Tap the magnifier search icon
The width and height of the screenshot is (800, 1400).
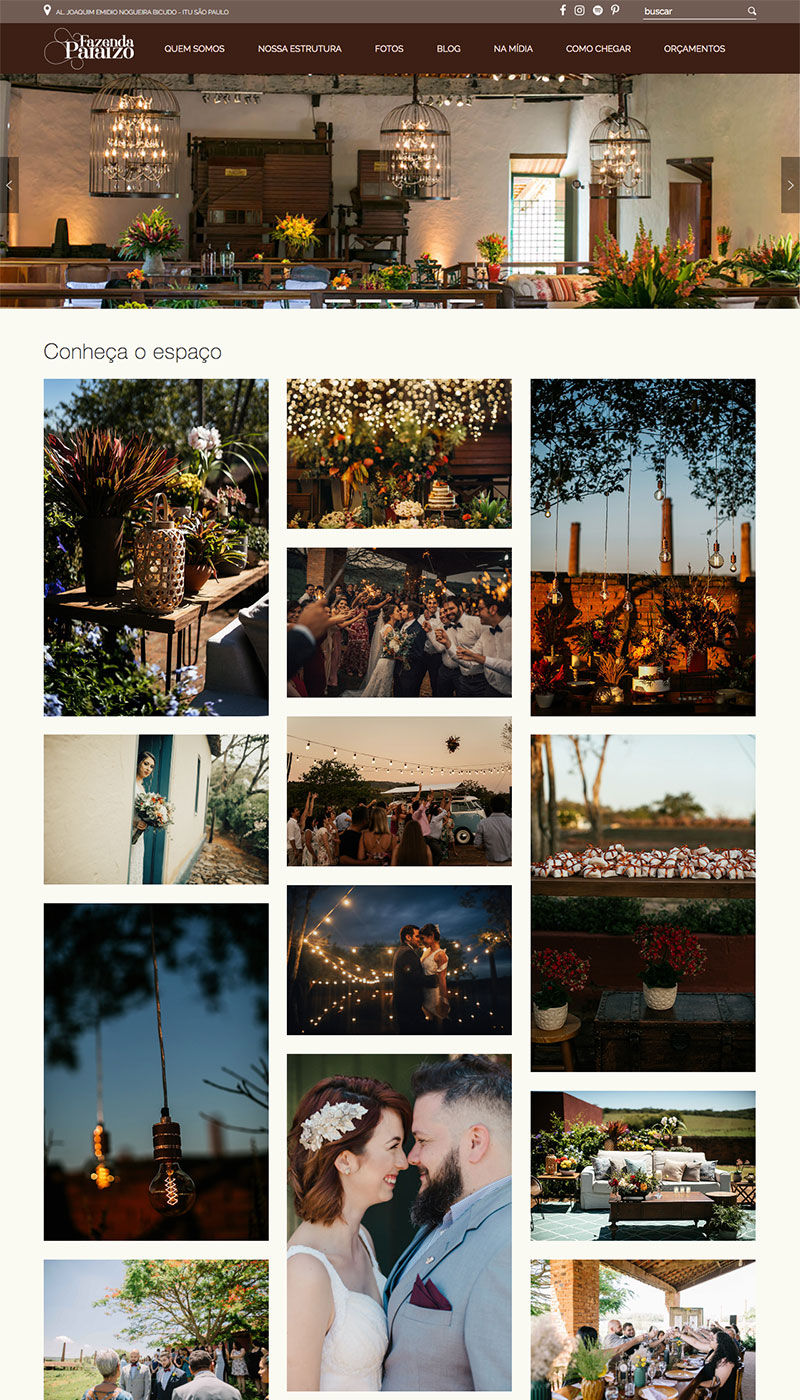pyautogui.click(x=752, y=12)
